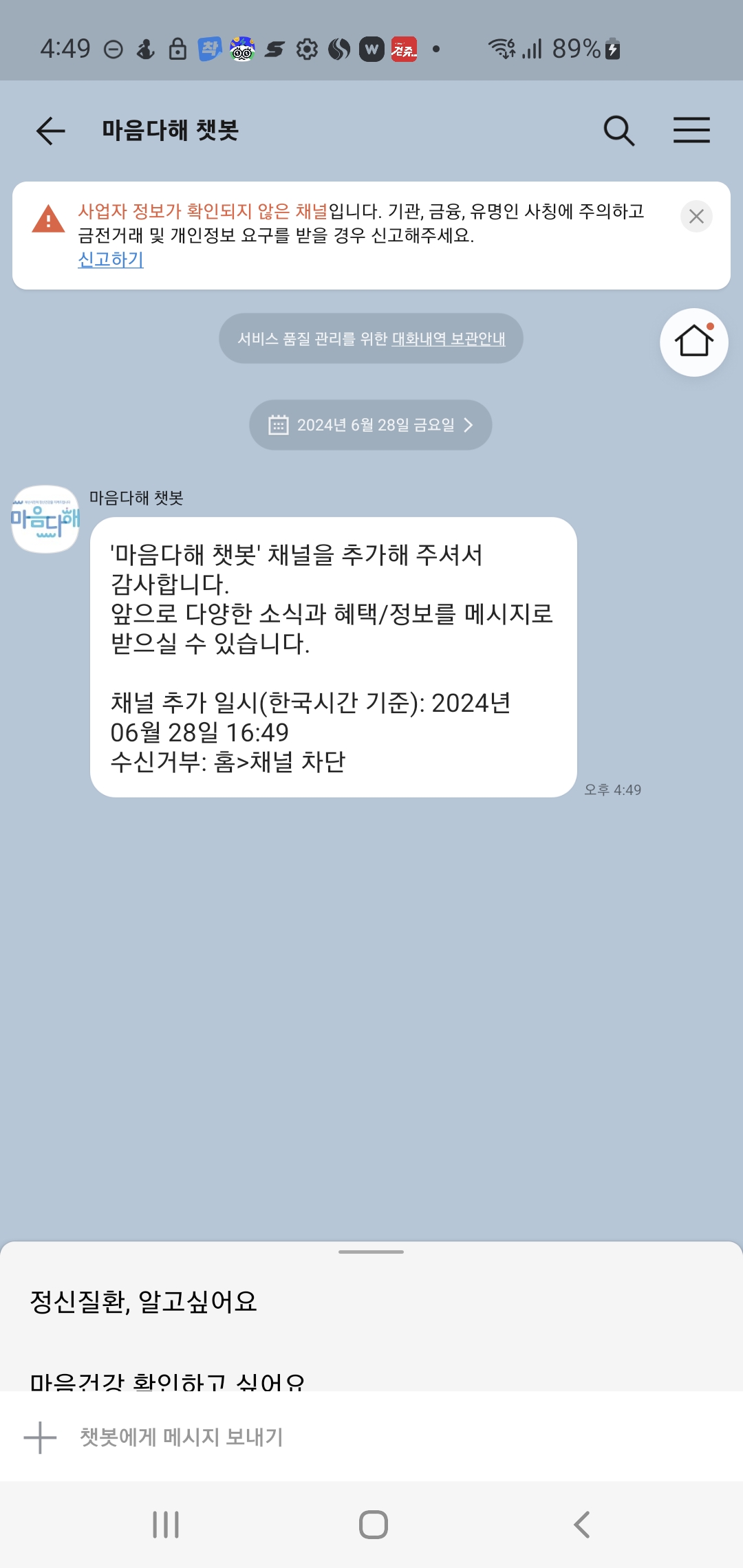
Task: Tap the plus attach icon
Action: tap(40, 1437)
